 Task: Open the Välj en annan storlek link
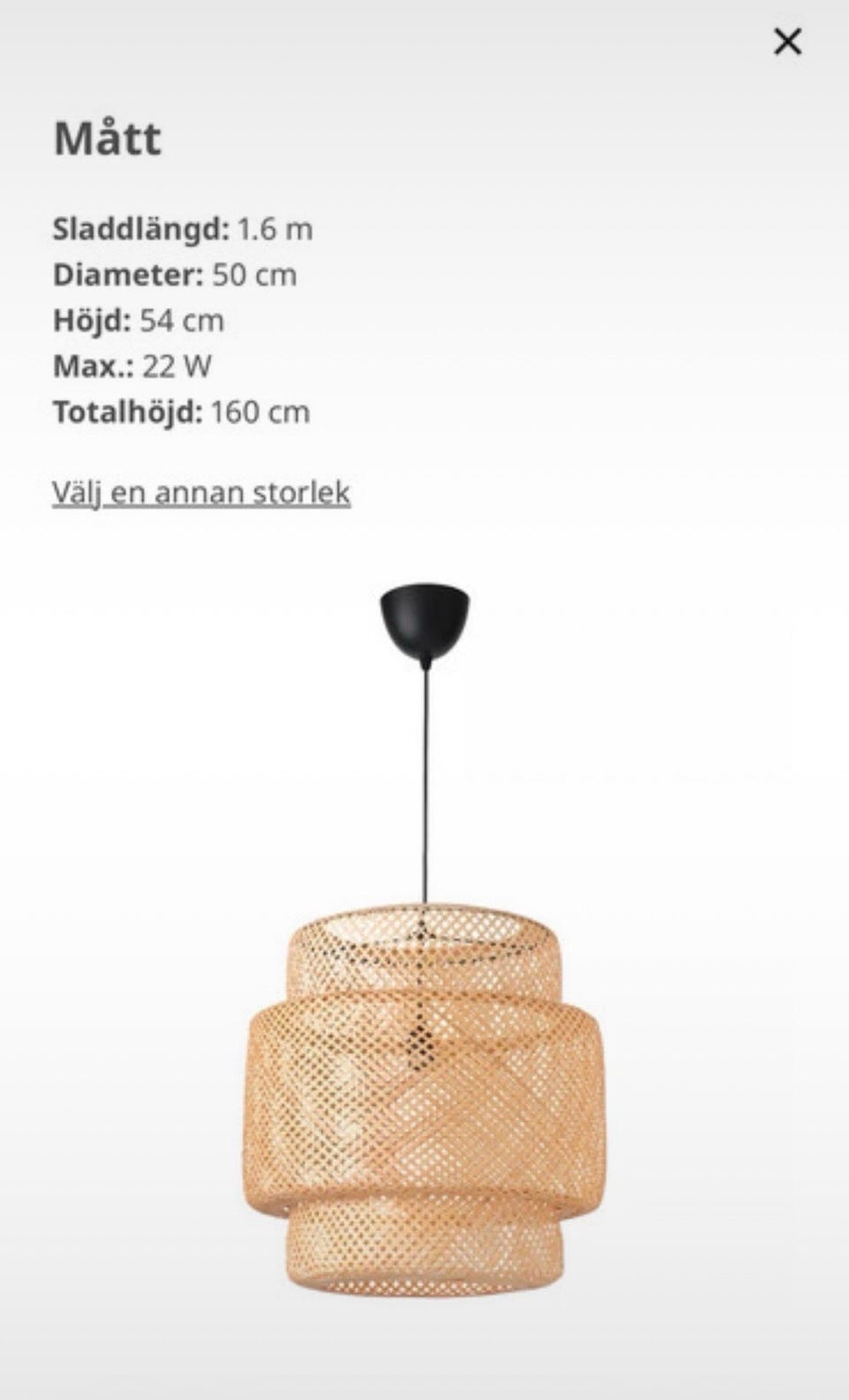pyautogui.click(x=202, y=492)
